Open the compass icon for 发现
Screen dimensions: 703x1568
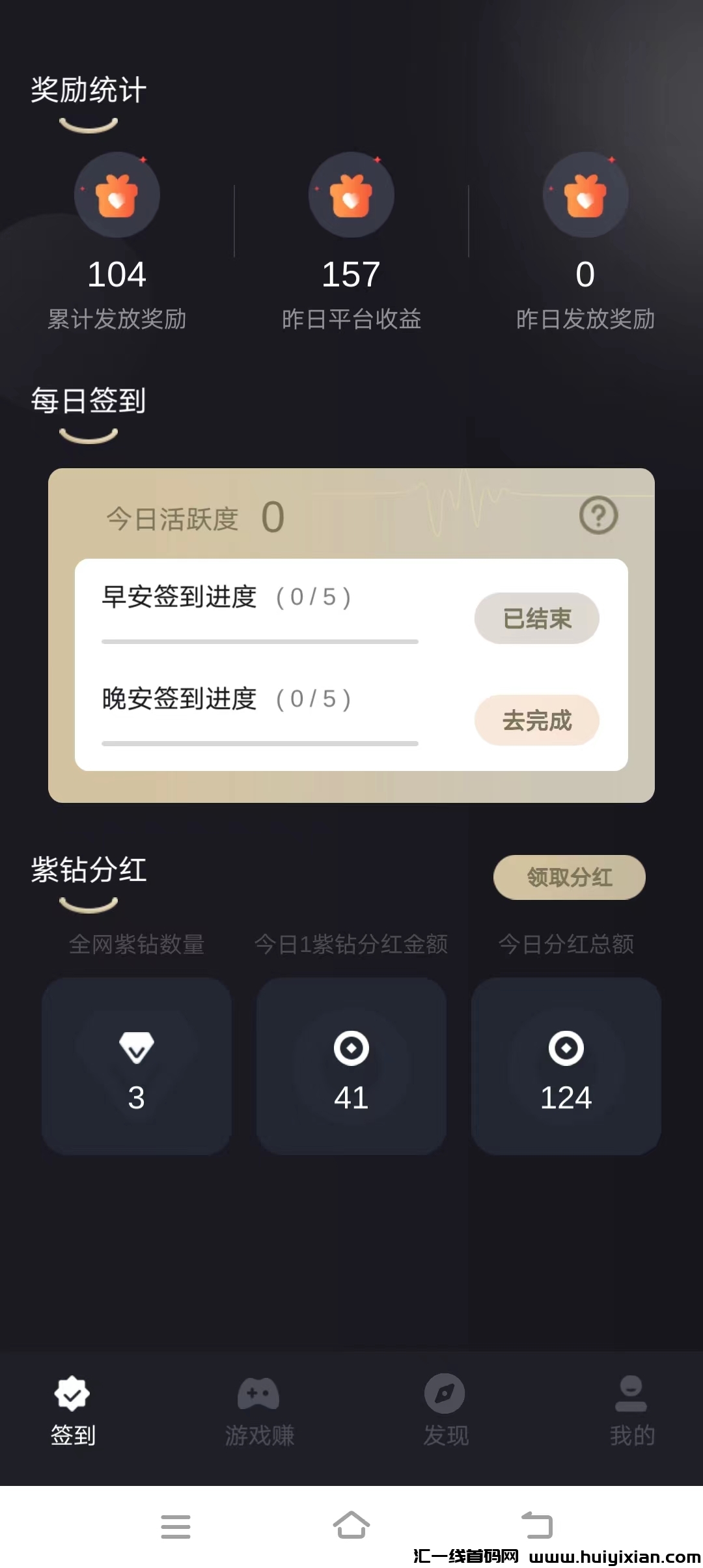pos(445,1394)
